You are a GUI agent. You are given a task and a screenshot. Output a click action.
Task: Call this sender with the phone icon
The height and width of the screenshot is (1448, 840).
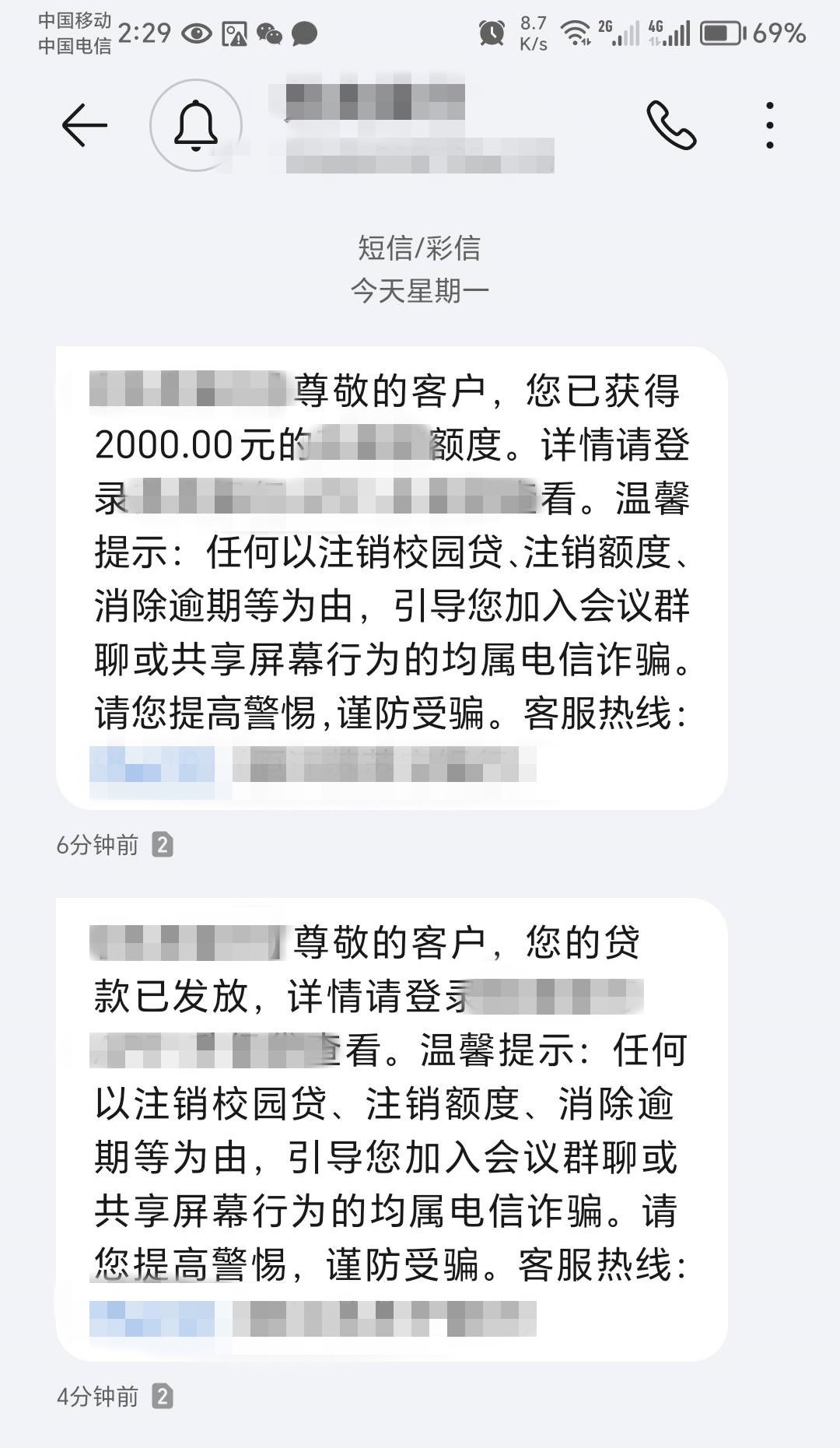coord(671,125)
